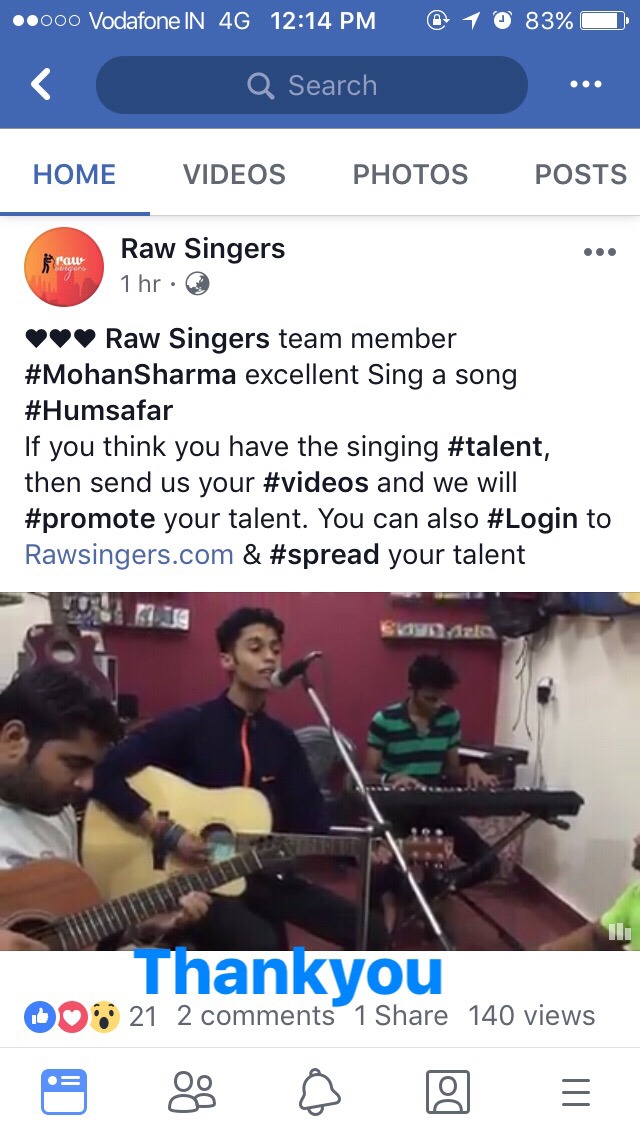The width and height of the screenshot is (640, 1136).
Task: Switch to the Posts tab
Action: pyautogui.click(x=580, y=174)
